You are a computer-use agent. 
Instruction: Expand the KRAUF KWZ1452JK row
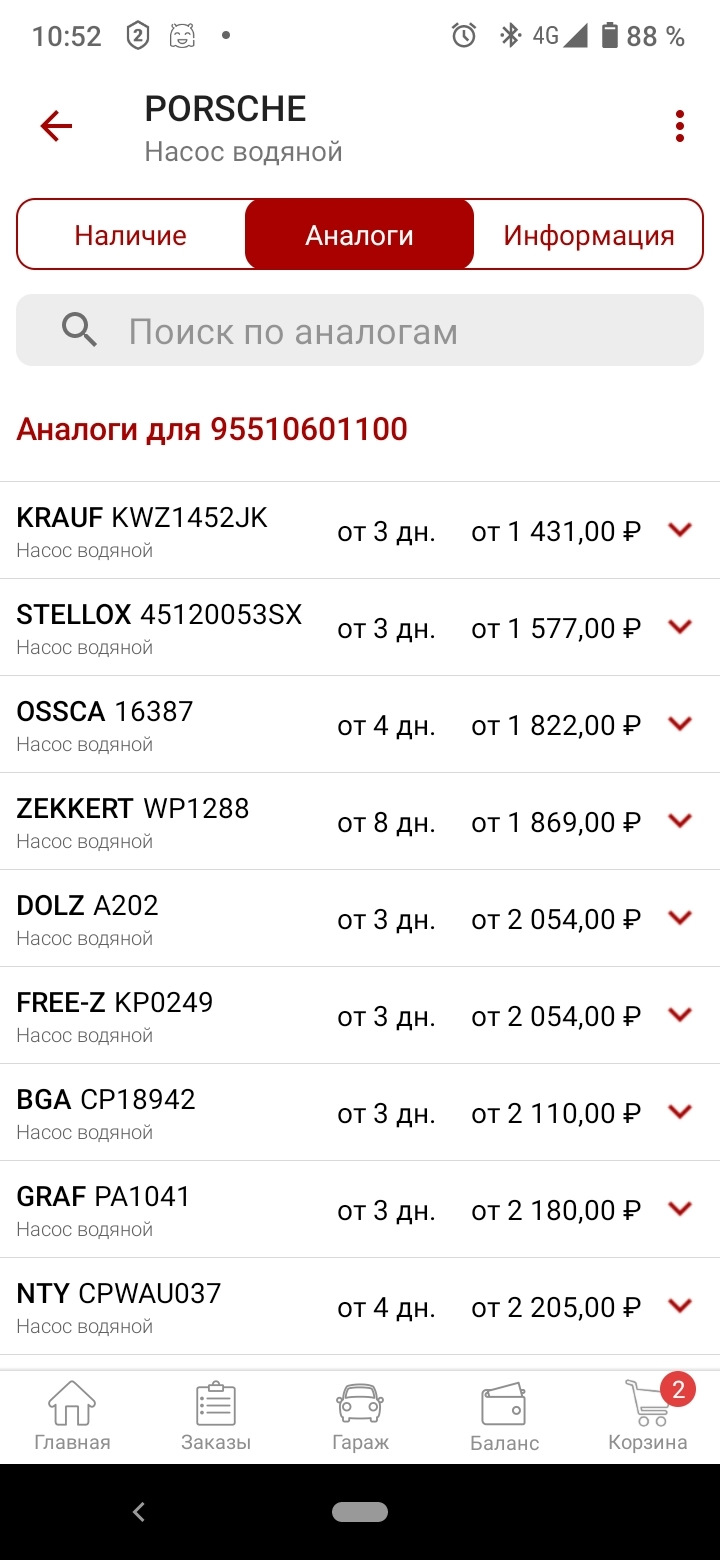pos(680,530)
